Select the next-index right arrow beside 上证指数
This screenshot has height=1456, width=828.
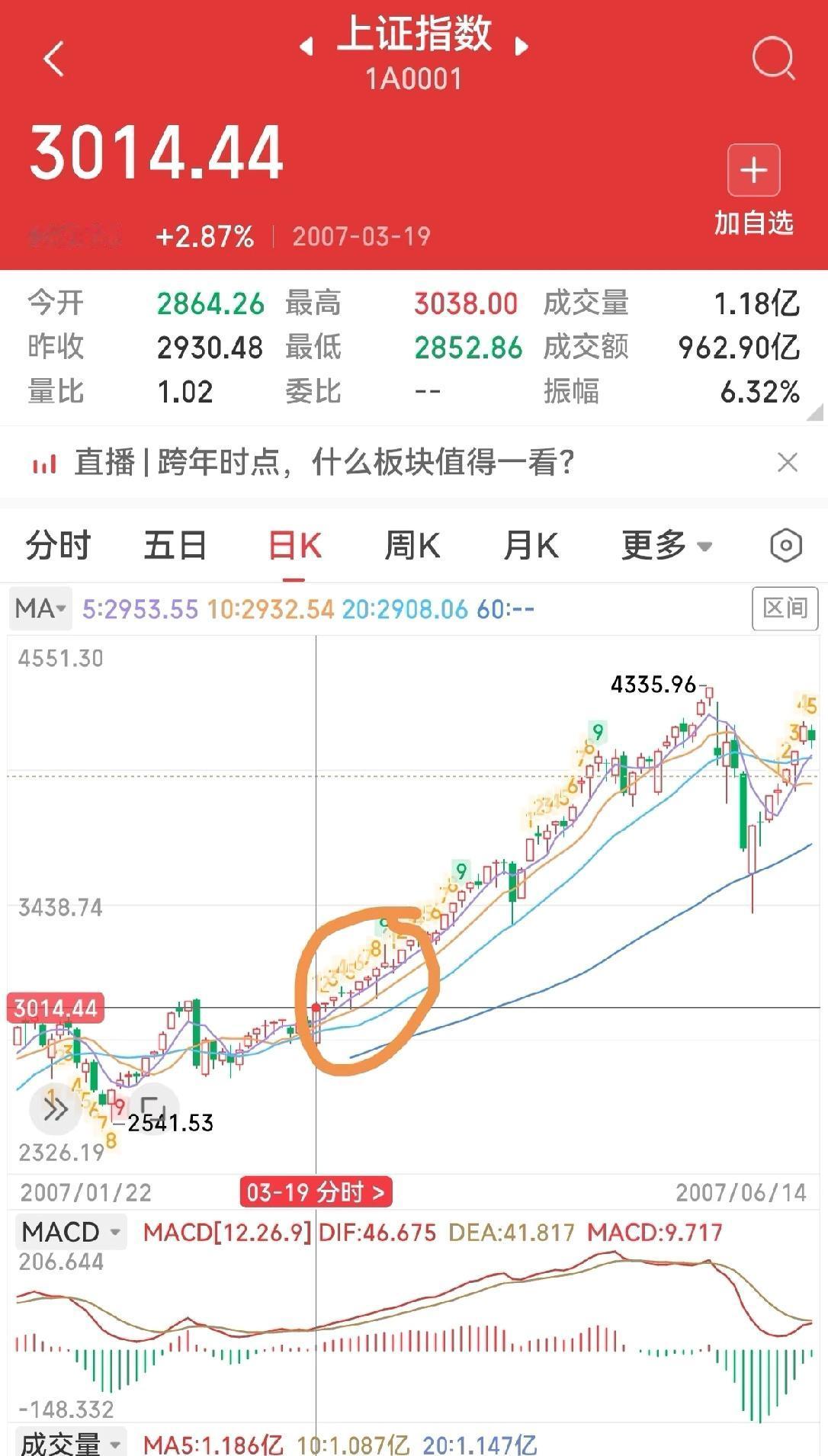(x=522, y=47)
